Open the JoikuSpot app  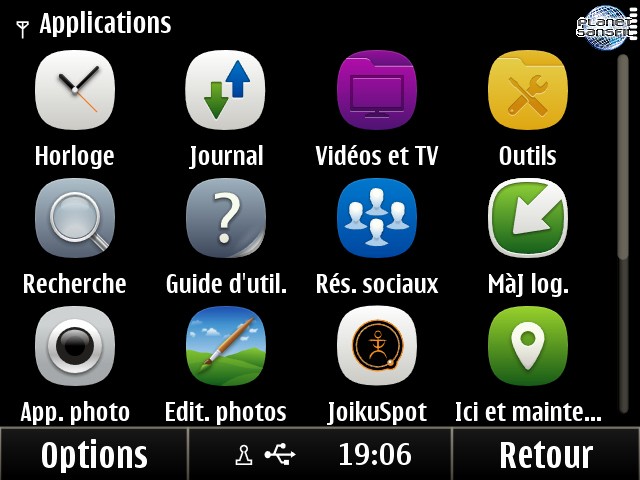(377, 347)
